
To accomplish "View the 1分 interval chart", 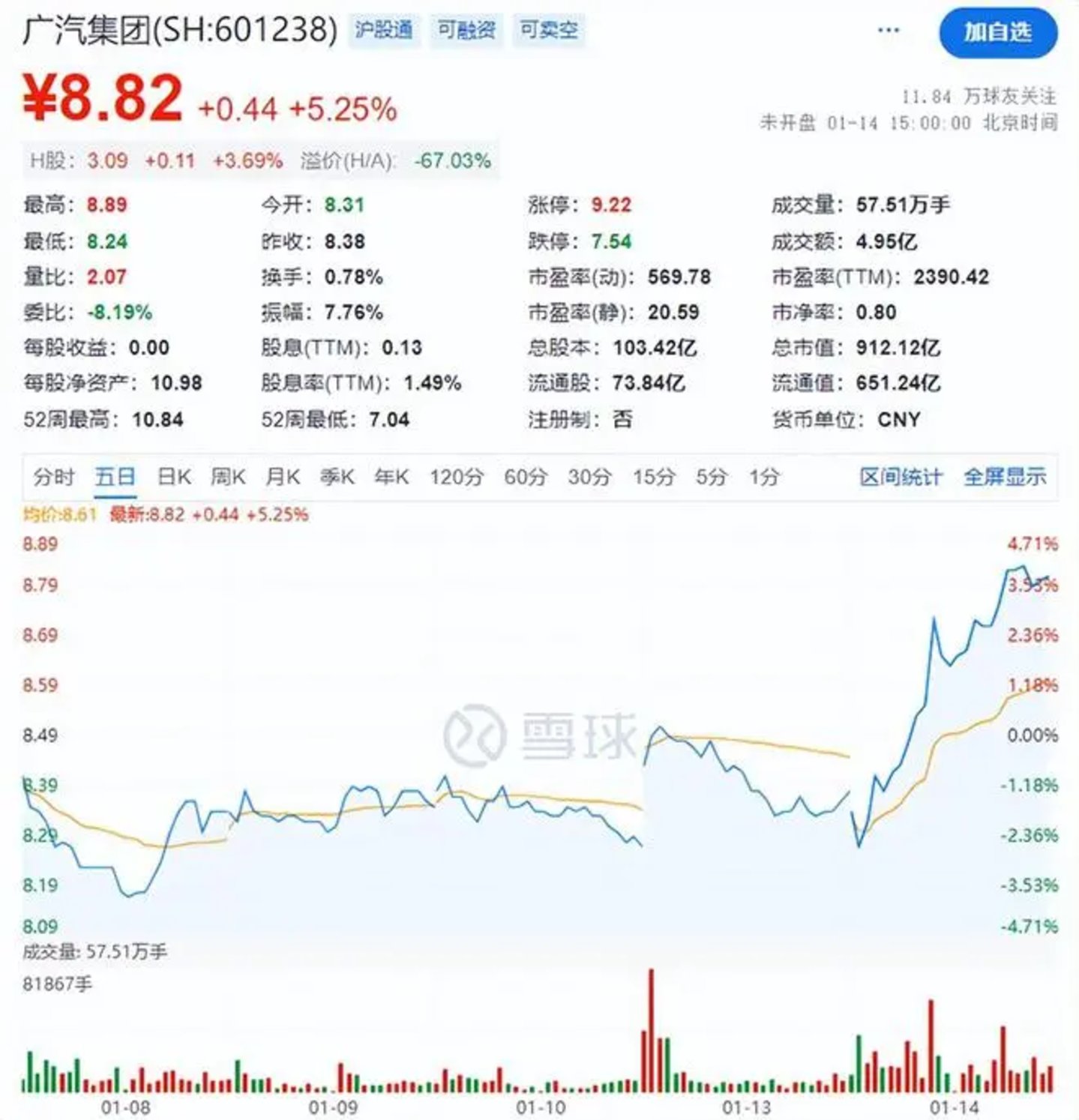I will click(x=764, y=477).
